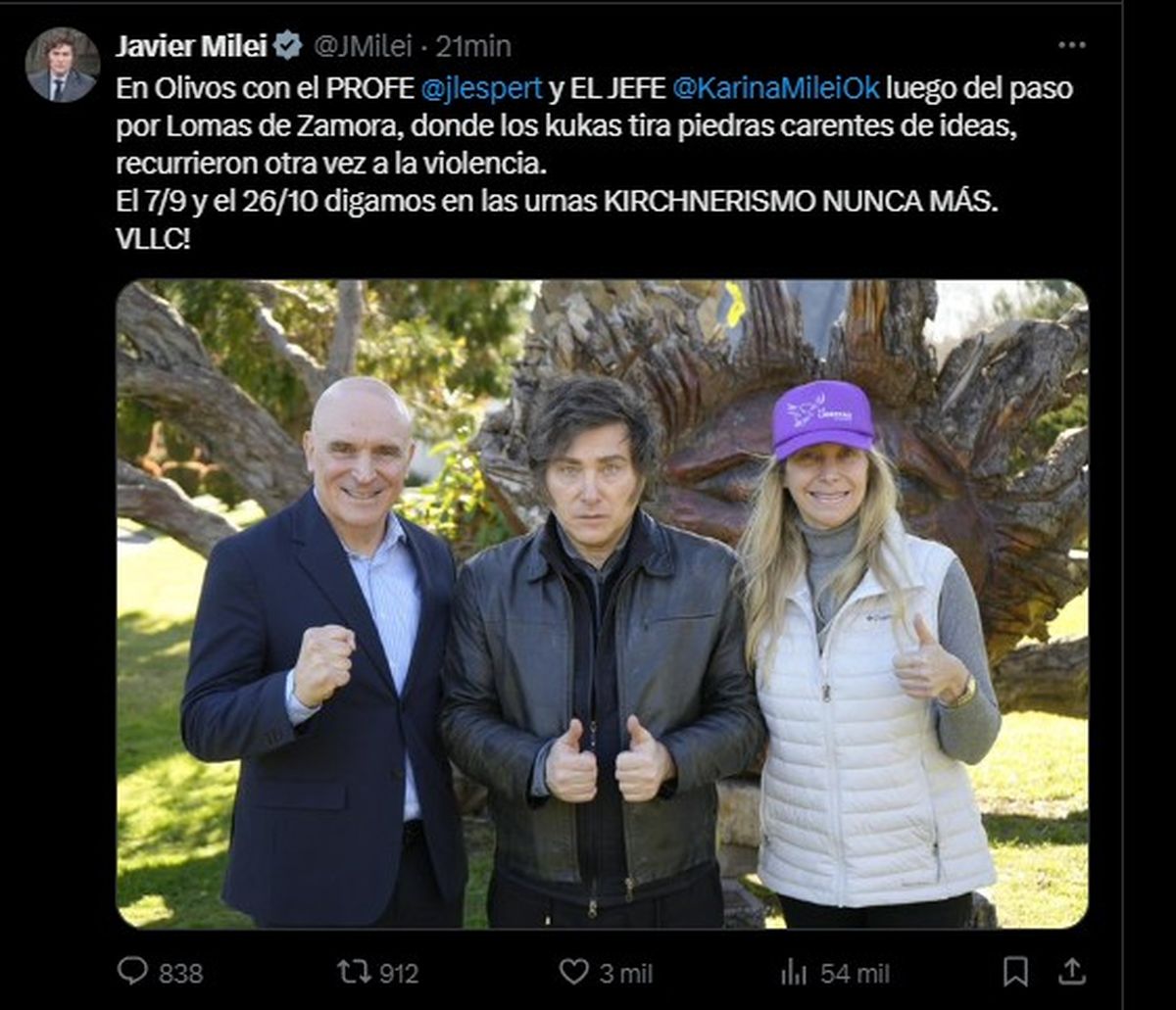This screenshot has height=1010, width=1176.
Task: View the post's analytics views icon
Action: click(x=793, y=971)
